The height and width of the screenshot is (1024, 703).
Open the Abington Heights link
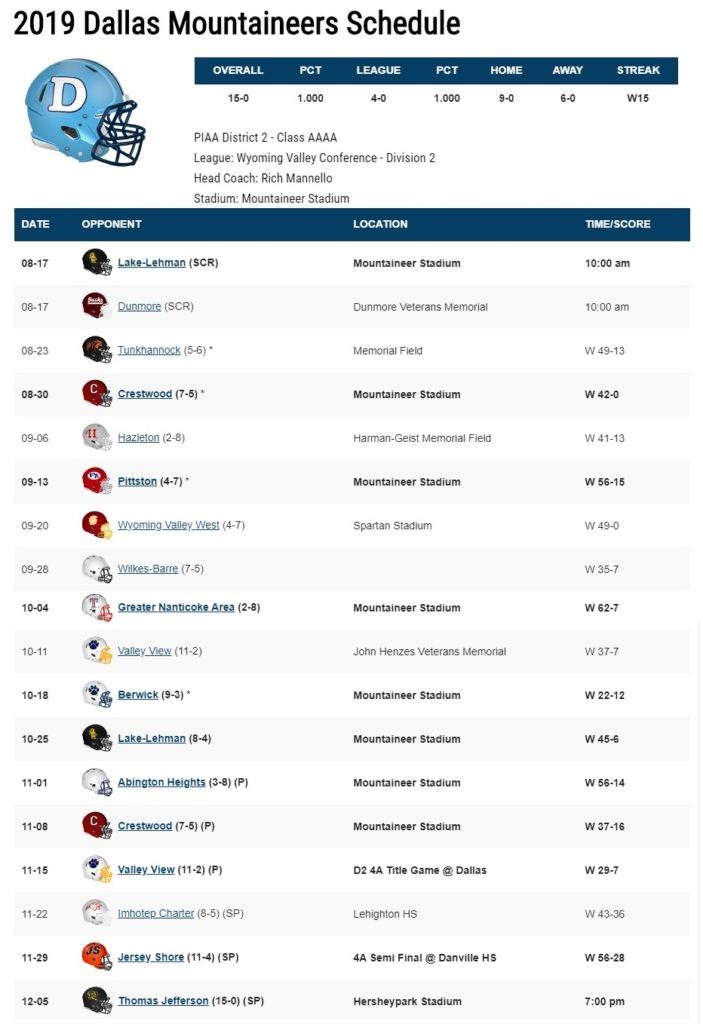[x=161, y=783]
